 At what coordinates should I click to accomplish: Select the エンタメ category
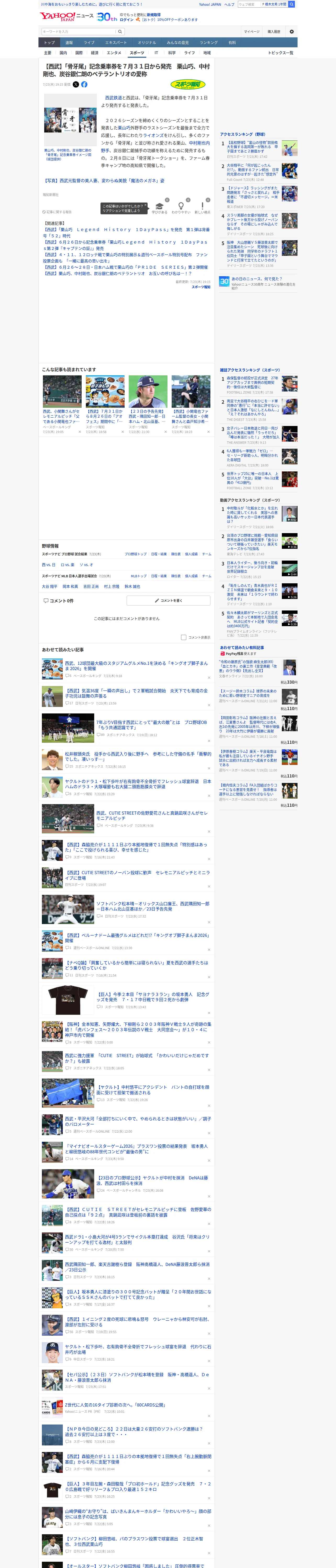click(114, 53)
